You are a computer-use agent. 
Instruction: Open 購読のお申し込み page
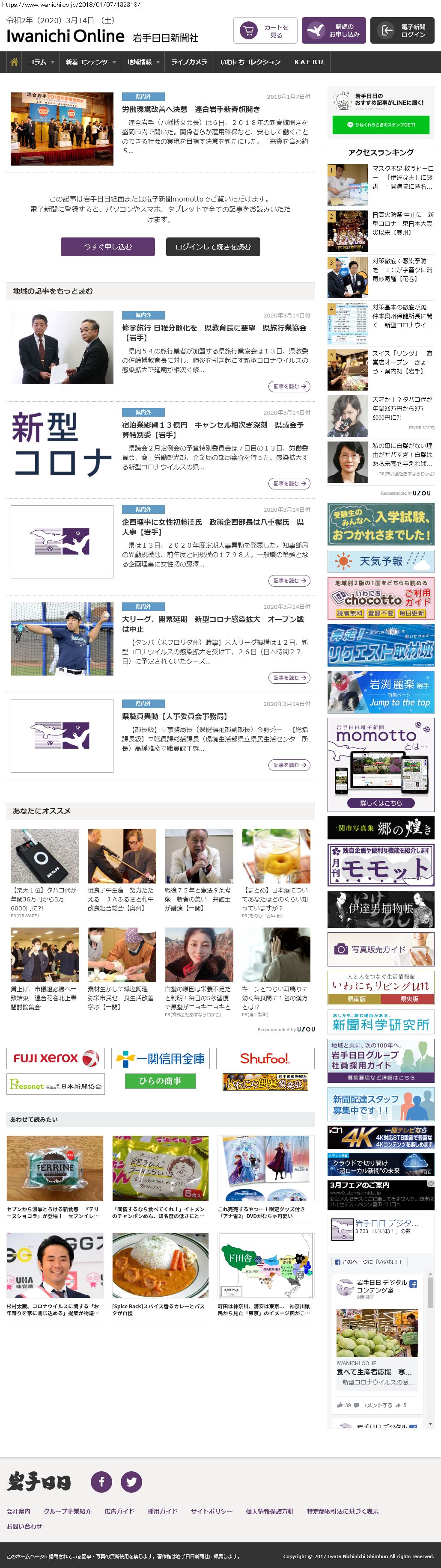pos(333,31)
